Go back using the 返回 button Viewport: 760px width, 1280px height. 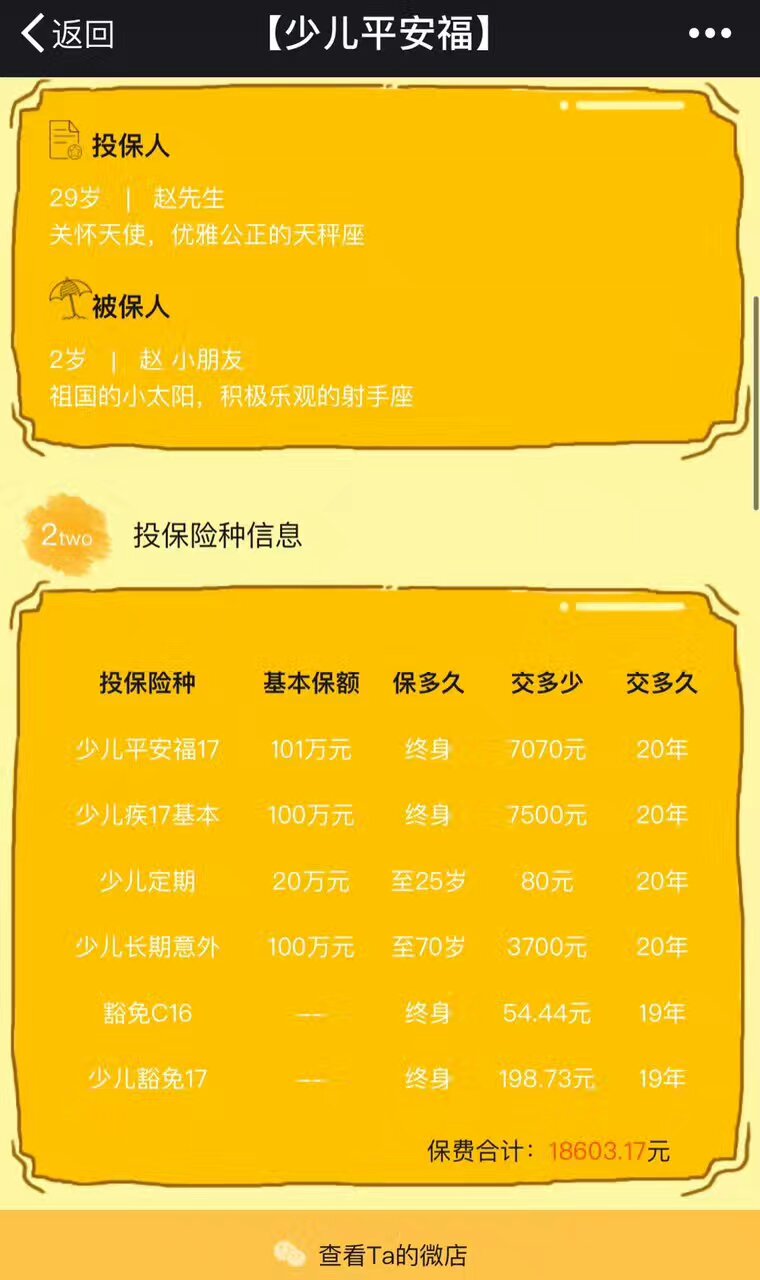[68, 34]
